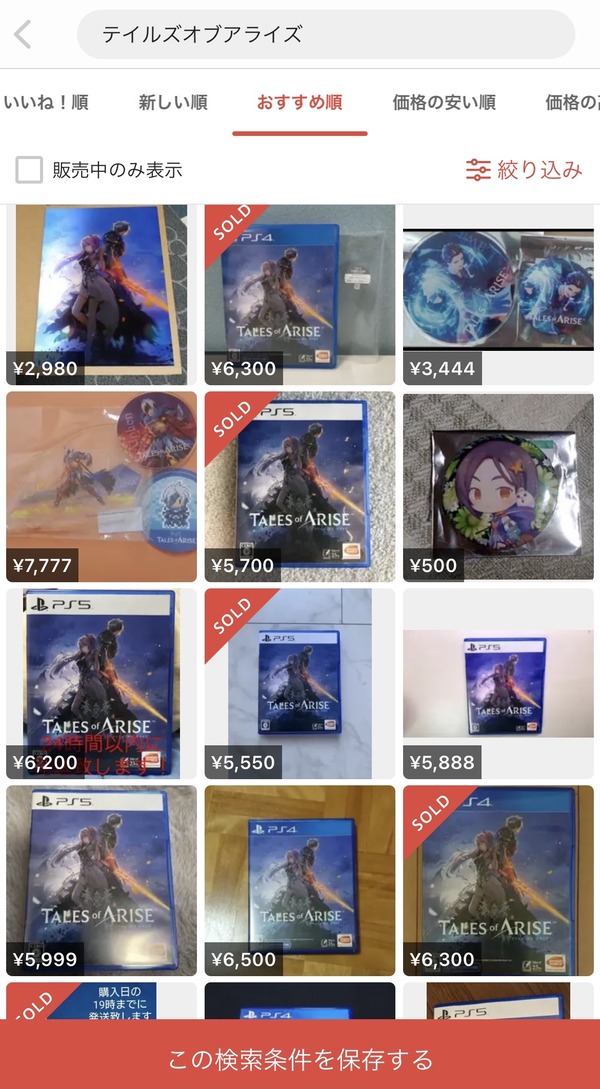
Task: Open the sold ¥6,300 PS4 game listing priced ¥6,300 first
Action: [x=300, y=294]
